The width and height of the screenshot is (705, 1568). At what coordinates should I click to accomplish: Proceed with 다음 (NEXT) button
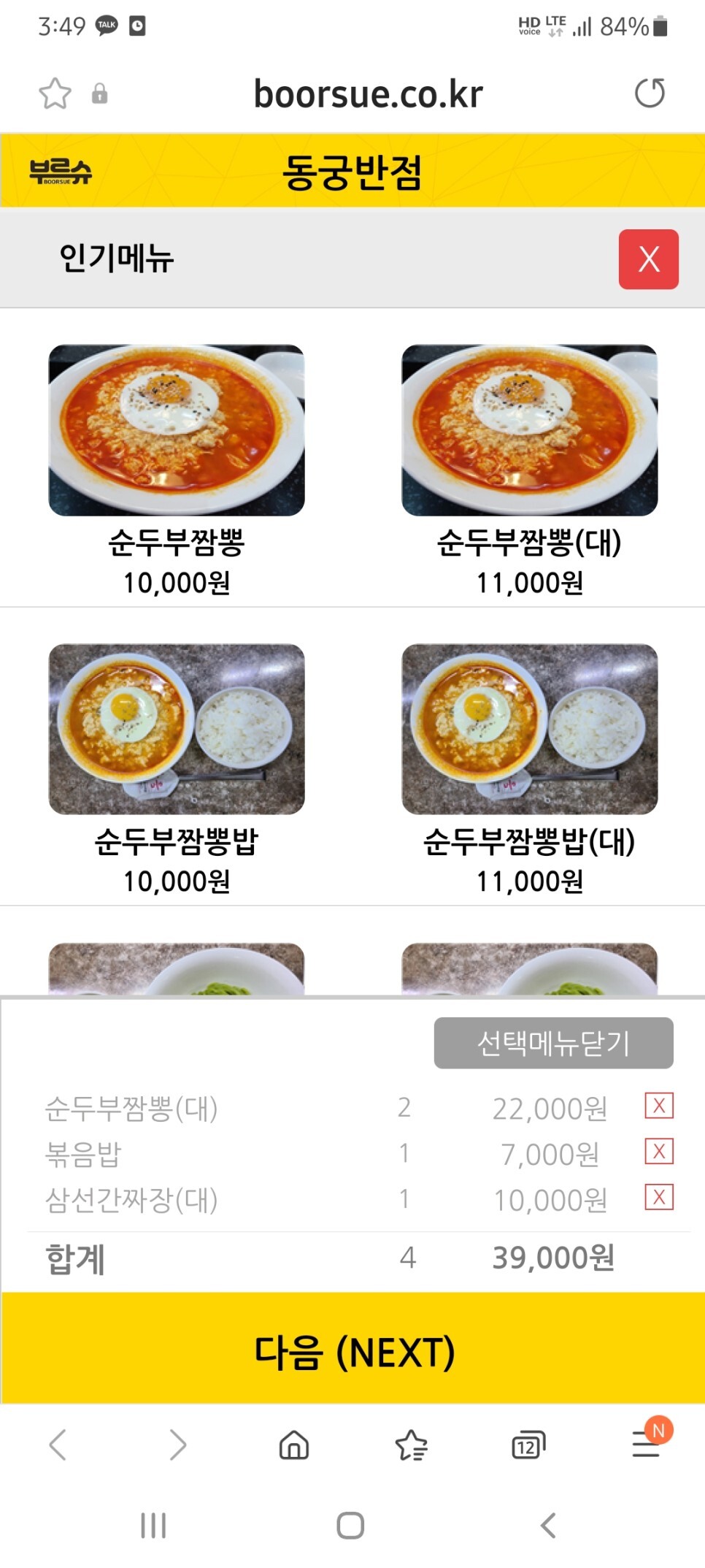tap(353, 1350)
